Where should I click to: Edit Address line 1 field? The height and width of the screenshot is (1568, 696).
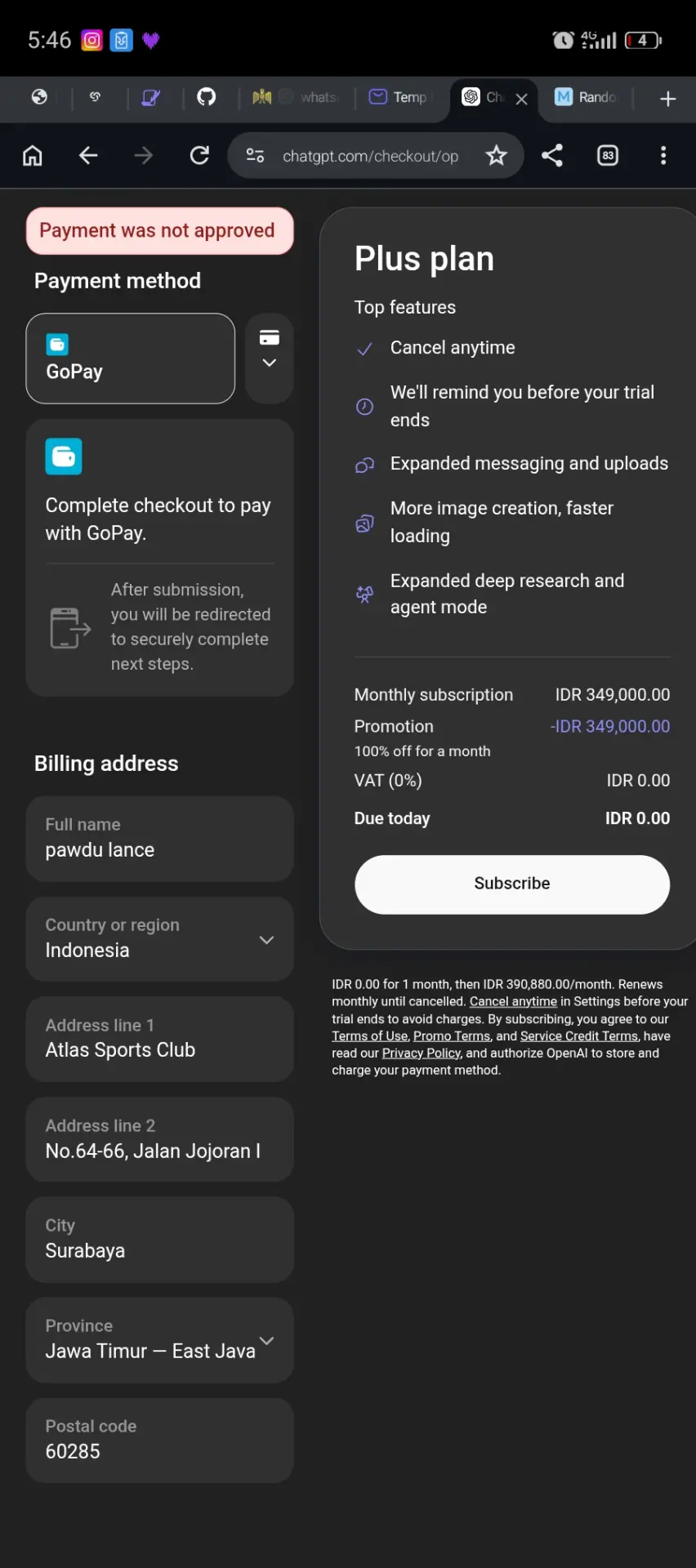tap(160, 1039)
